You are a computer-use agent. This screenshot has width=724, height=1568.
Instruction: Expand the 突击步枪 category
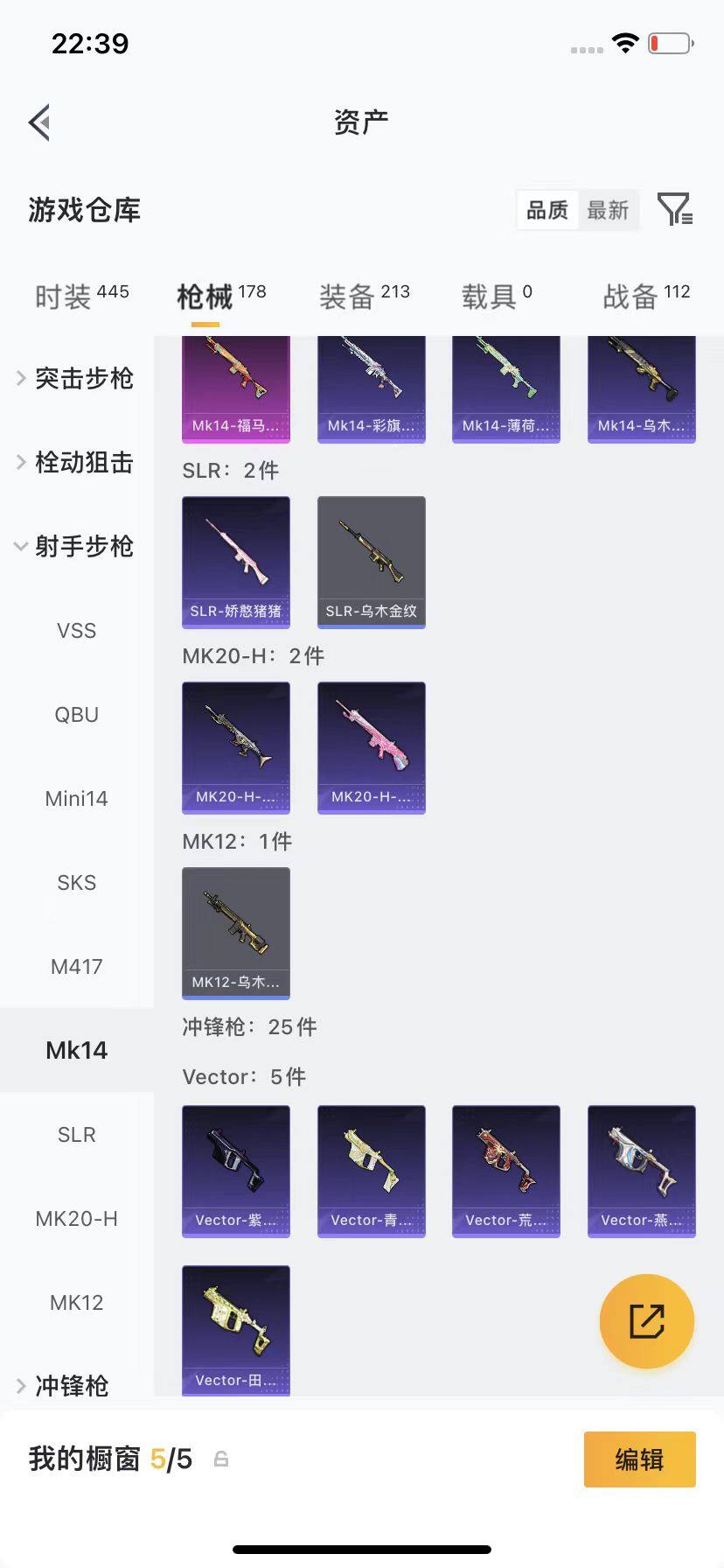pos(77,378)
